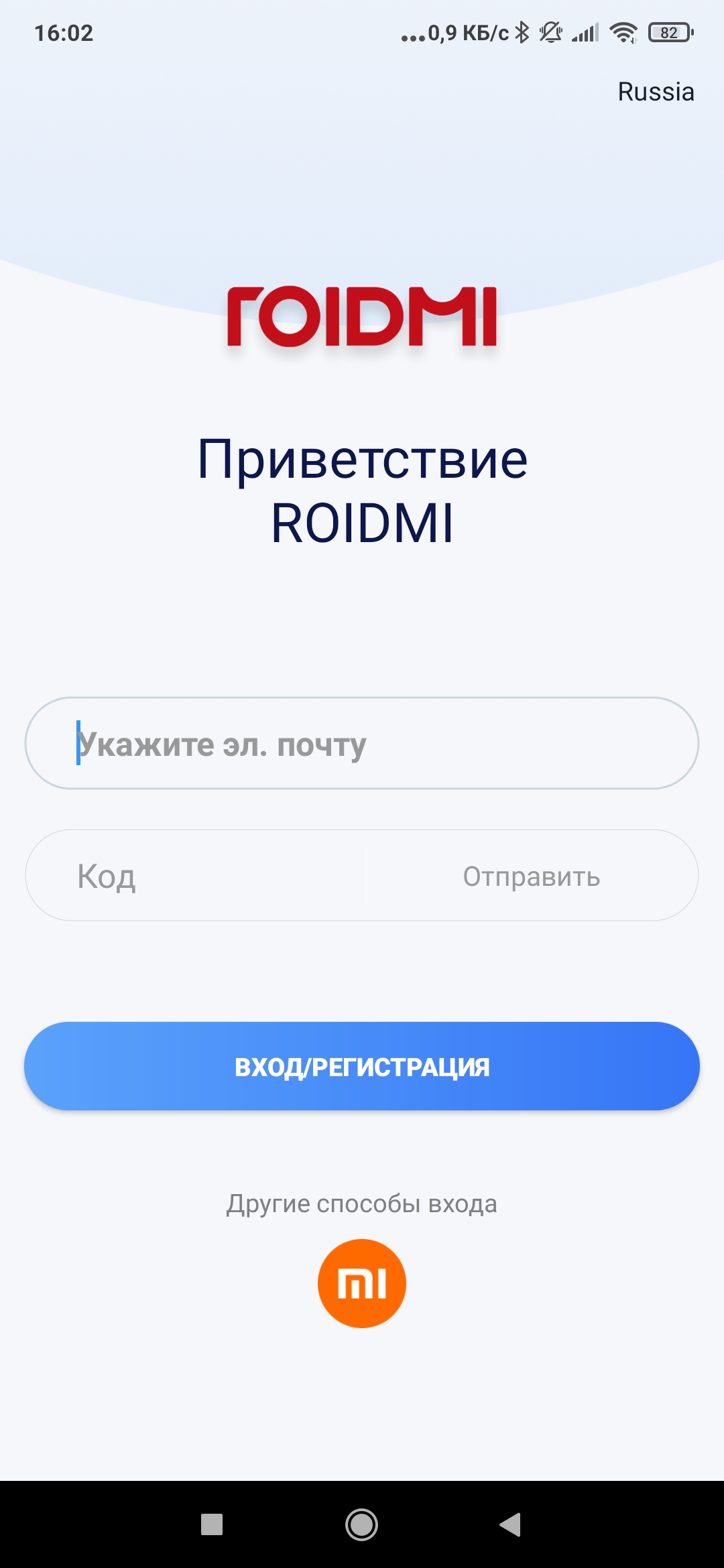Change the Russia region selector
Image resolution: width=724 pixels, height=1568 pixels.
point(655,92)
